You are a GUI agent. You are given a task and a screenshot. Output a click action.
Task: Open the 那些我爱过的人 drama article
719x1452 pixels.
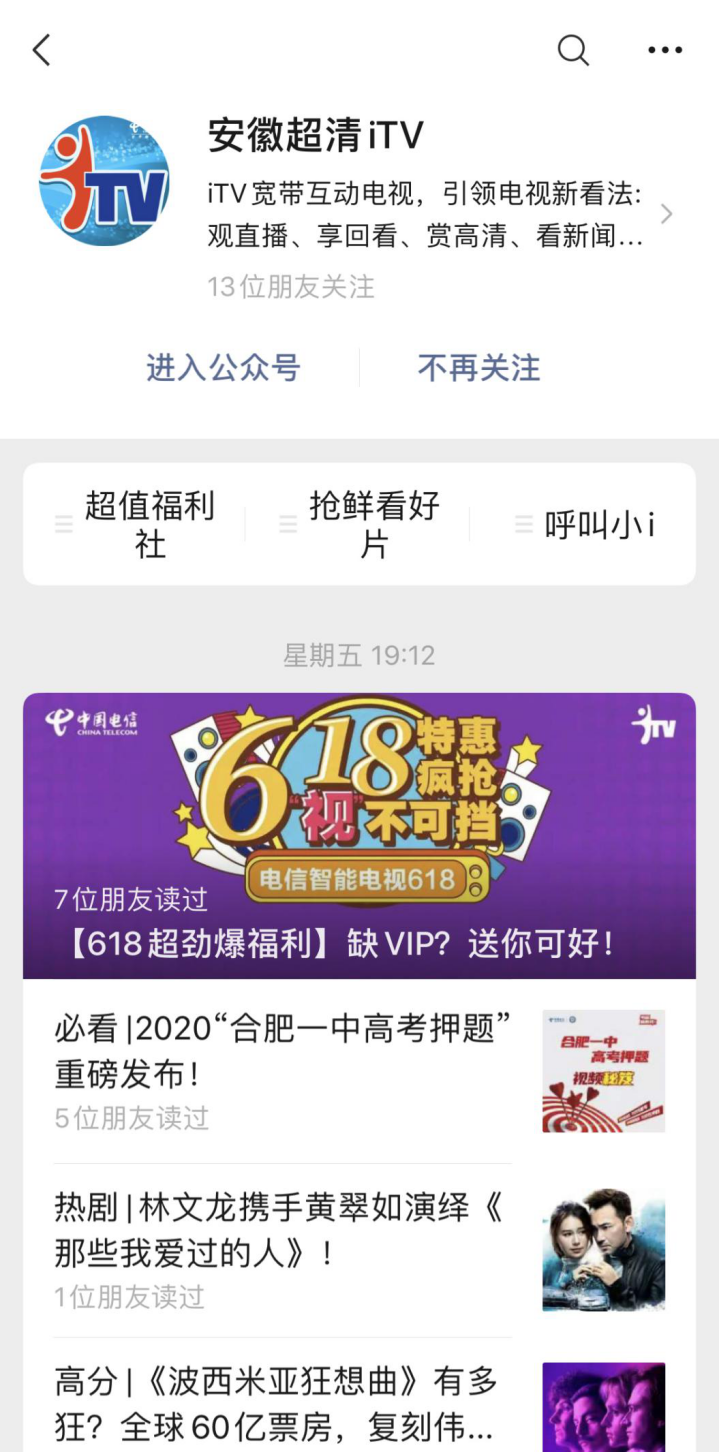[x=359, y=1250]
